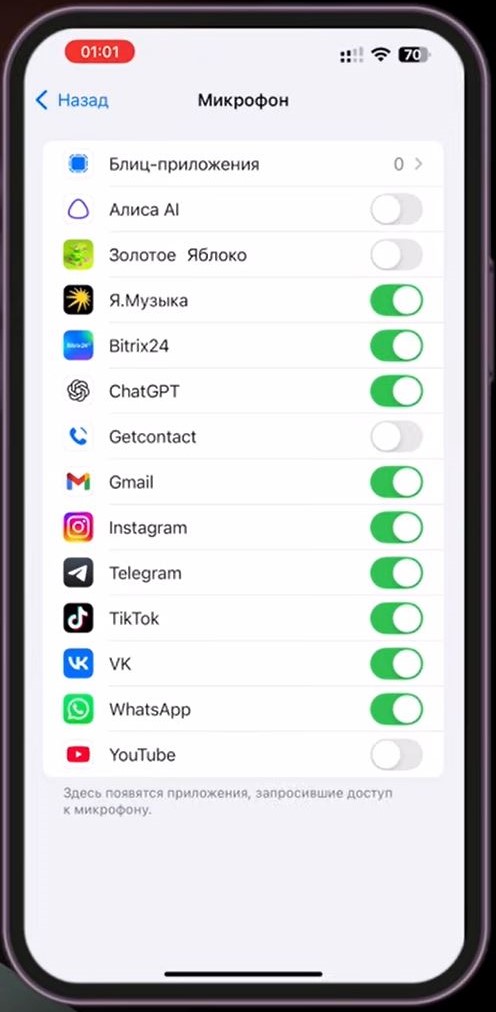Turn off WhatsApp microphone switch
This screenshot has height=1012, width=496.
tap(397, 709)
